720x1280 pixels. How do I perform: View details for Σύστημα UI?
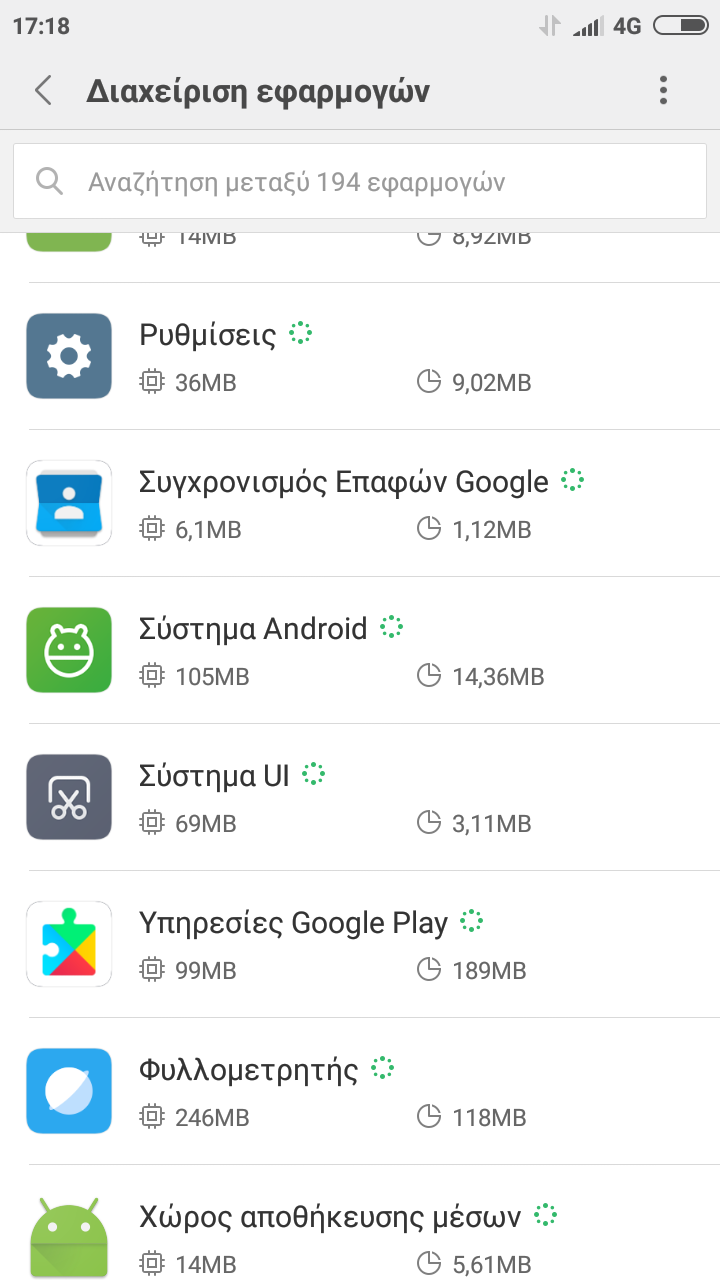click(360, 798)
